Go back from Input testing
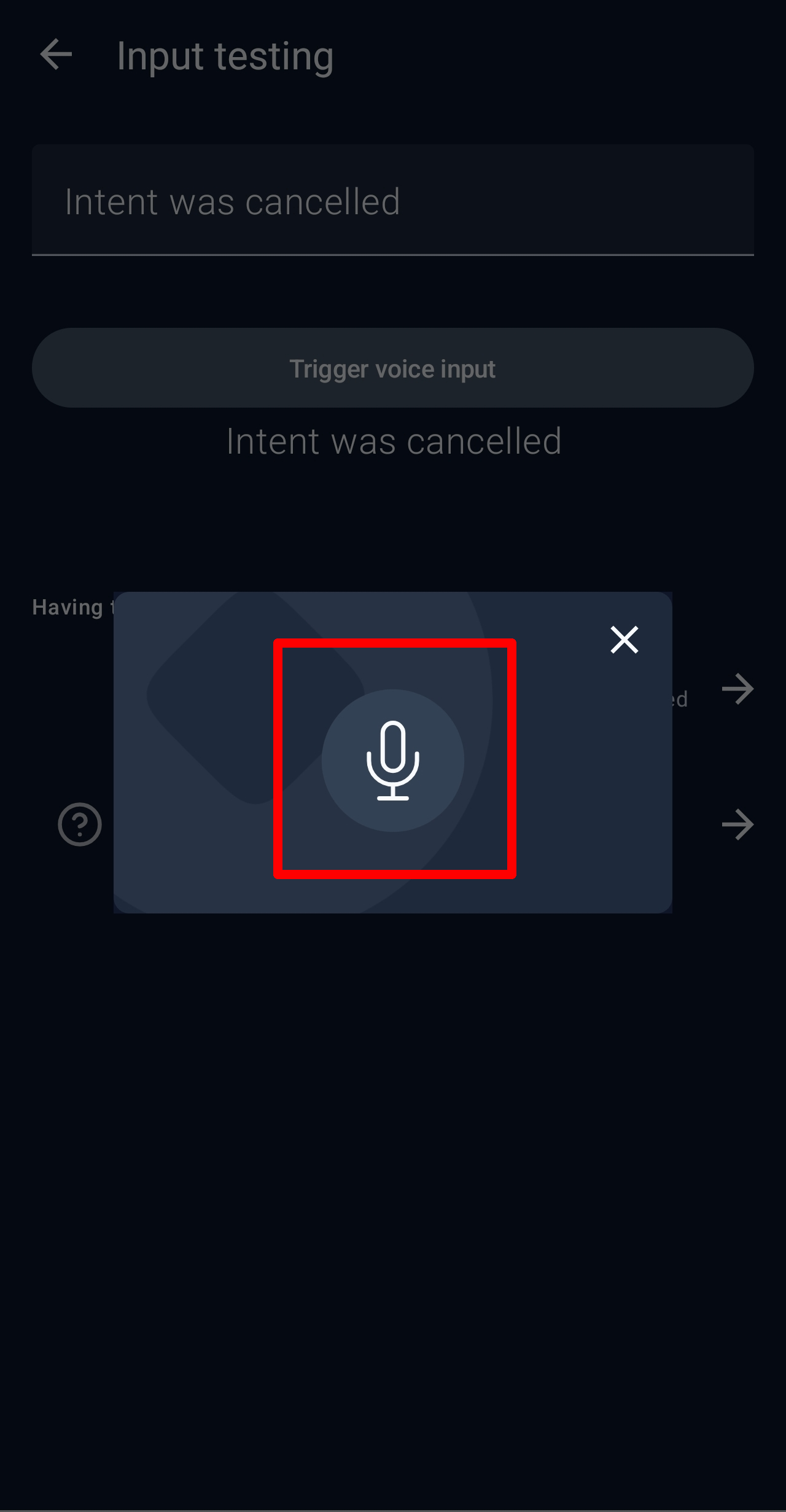 56,55
